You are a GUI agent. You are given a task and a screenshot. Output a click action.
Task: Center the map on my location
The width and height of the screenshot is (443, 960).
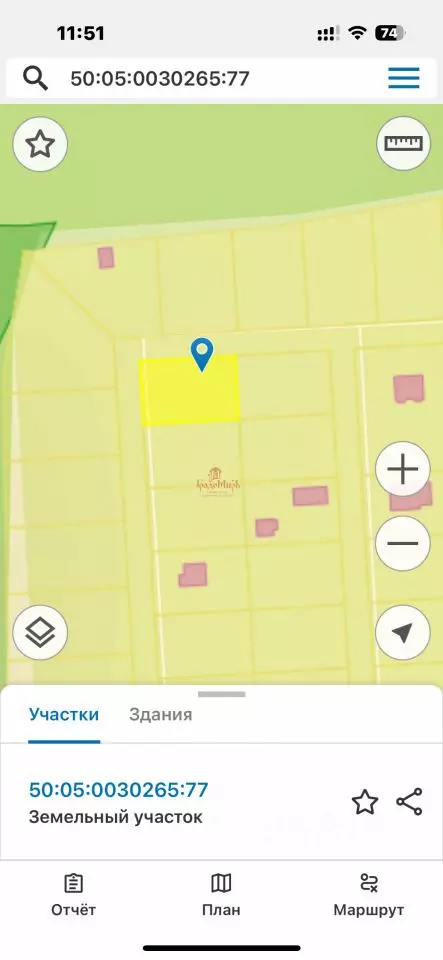pyautogui.click(x=403, y=632)
